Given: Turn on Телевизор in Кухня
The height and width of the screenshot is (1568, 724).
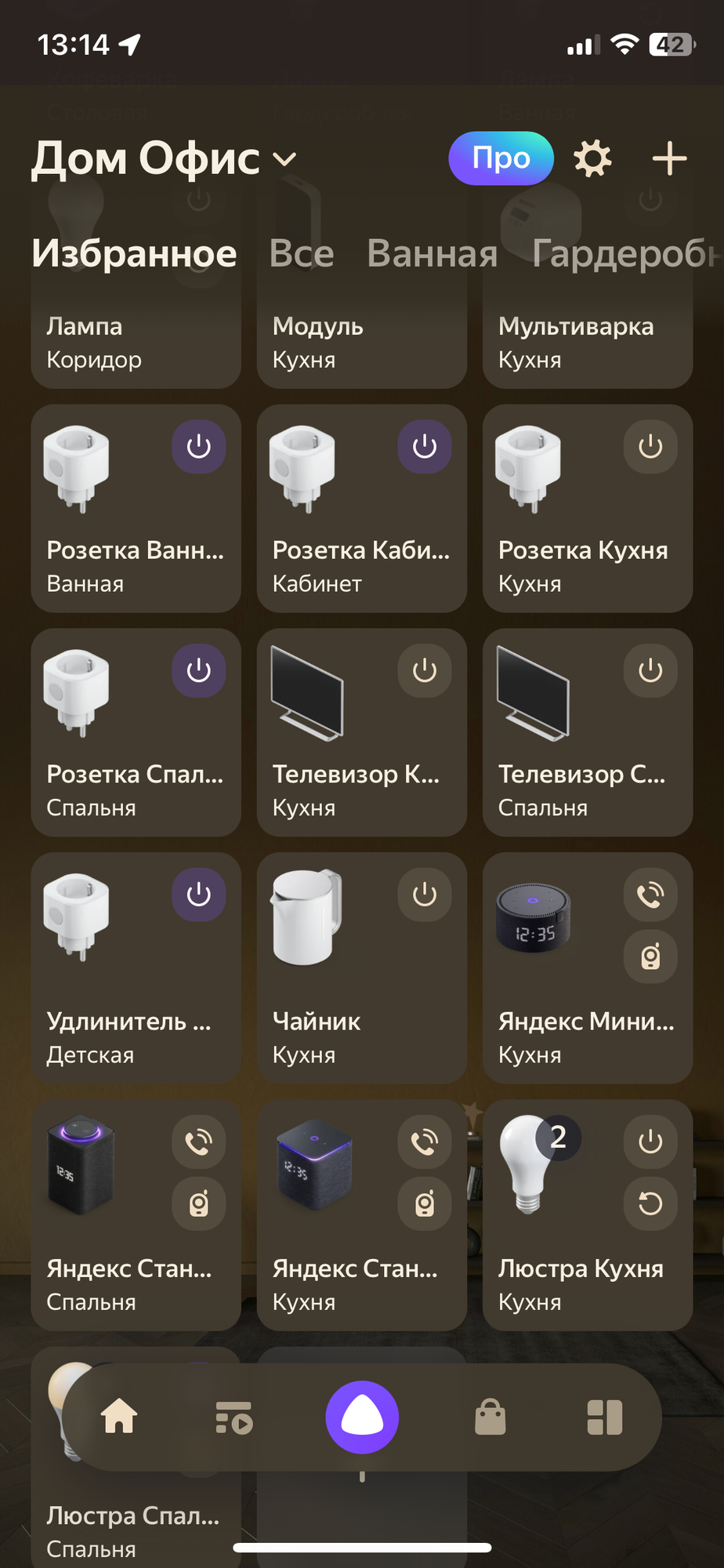Looking at the screenshot, I should click(x=425, y=671).
